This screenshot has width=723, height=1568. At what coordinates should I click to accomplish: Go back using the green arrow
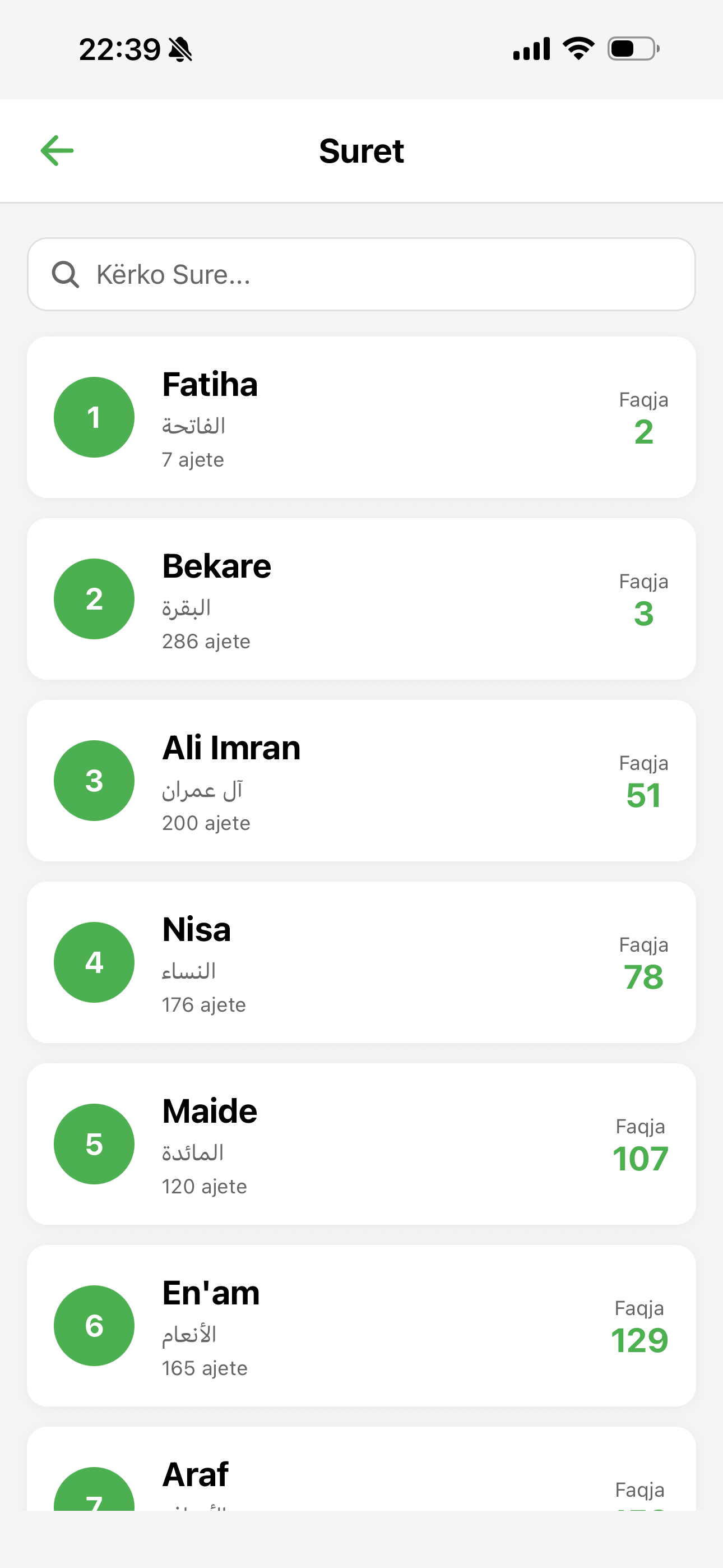coord(57,150)
